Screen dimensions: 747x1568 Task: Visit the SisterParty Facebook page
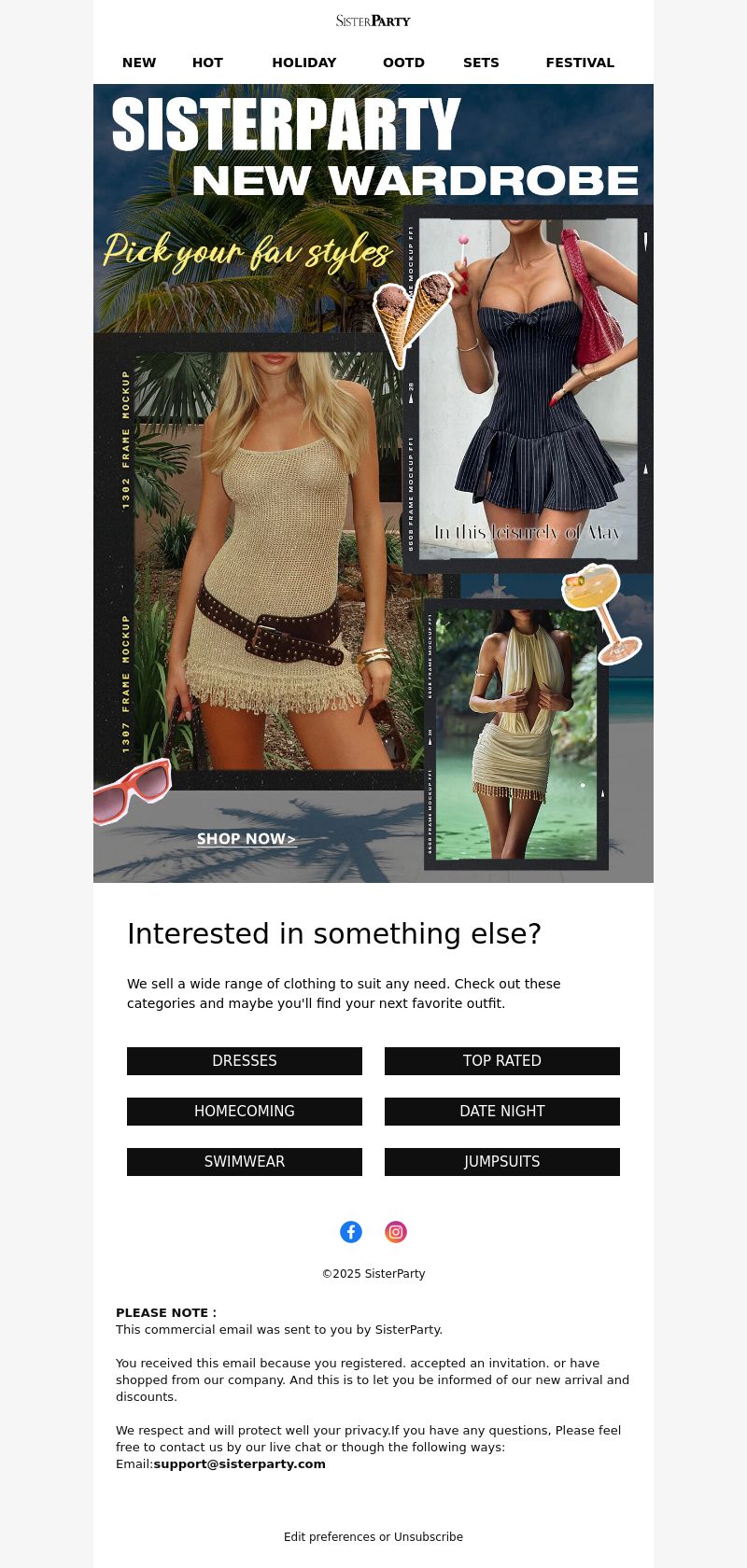pyautogui.click(x=351, y=1232)
